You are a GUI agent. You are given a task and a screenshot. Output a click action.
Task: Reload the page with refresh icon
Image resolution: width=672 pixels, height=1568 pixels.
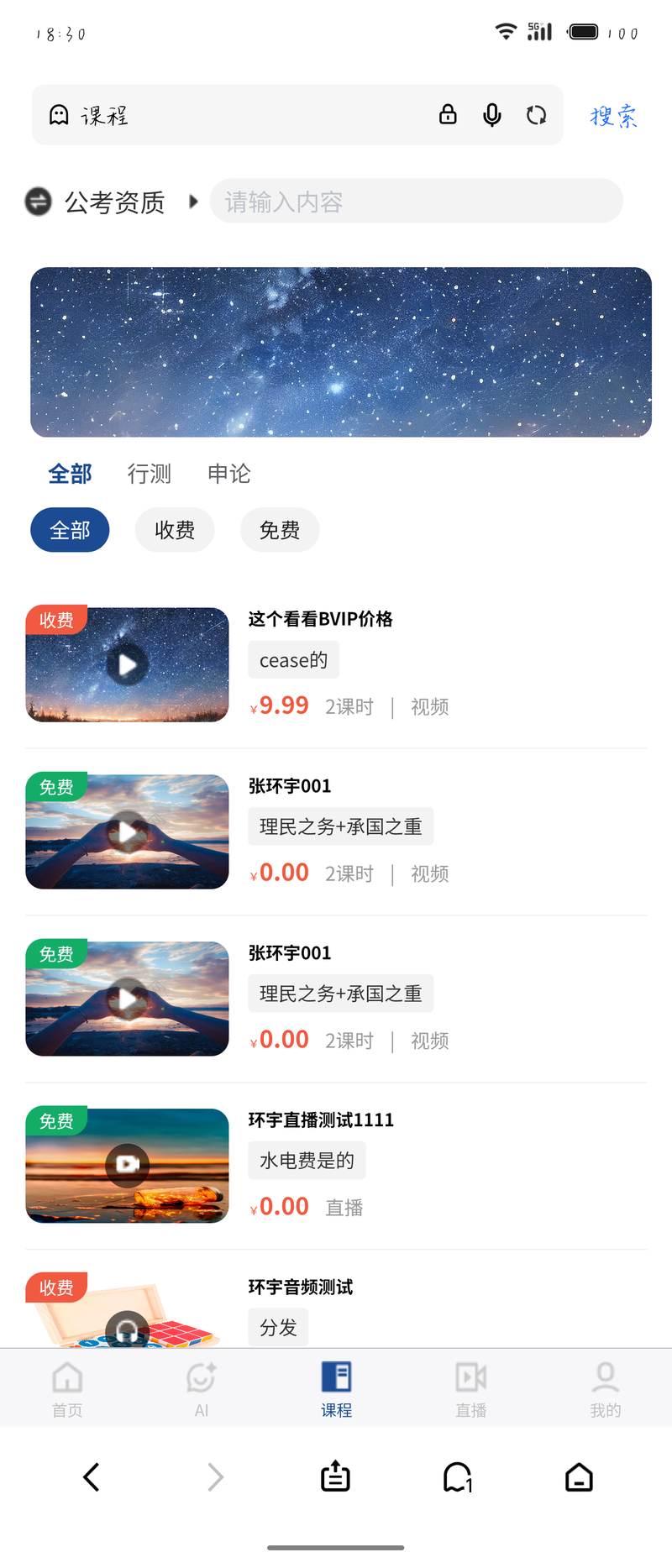click(536, 115)
